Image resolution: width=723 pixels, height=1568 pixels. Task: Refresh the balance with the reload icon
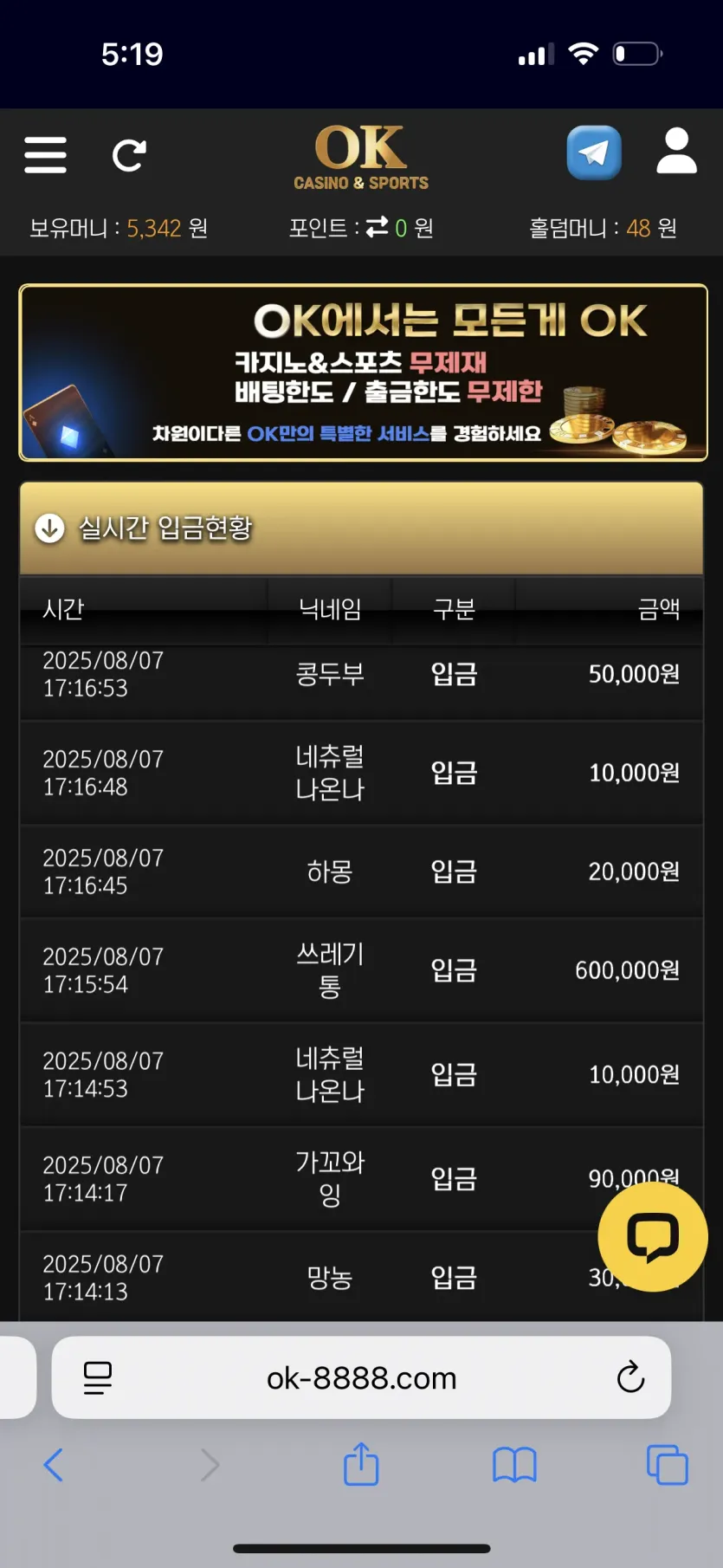(x=129, y=155)
